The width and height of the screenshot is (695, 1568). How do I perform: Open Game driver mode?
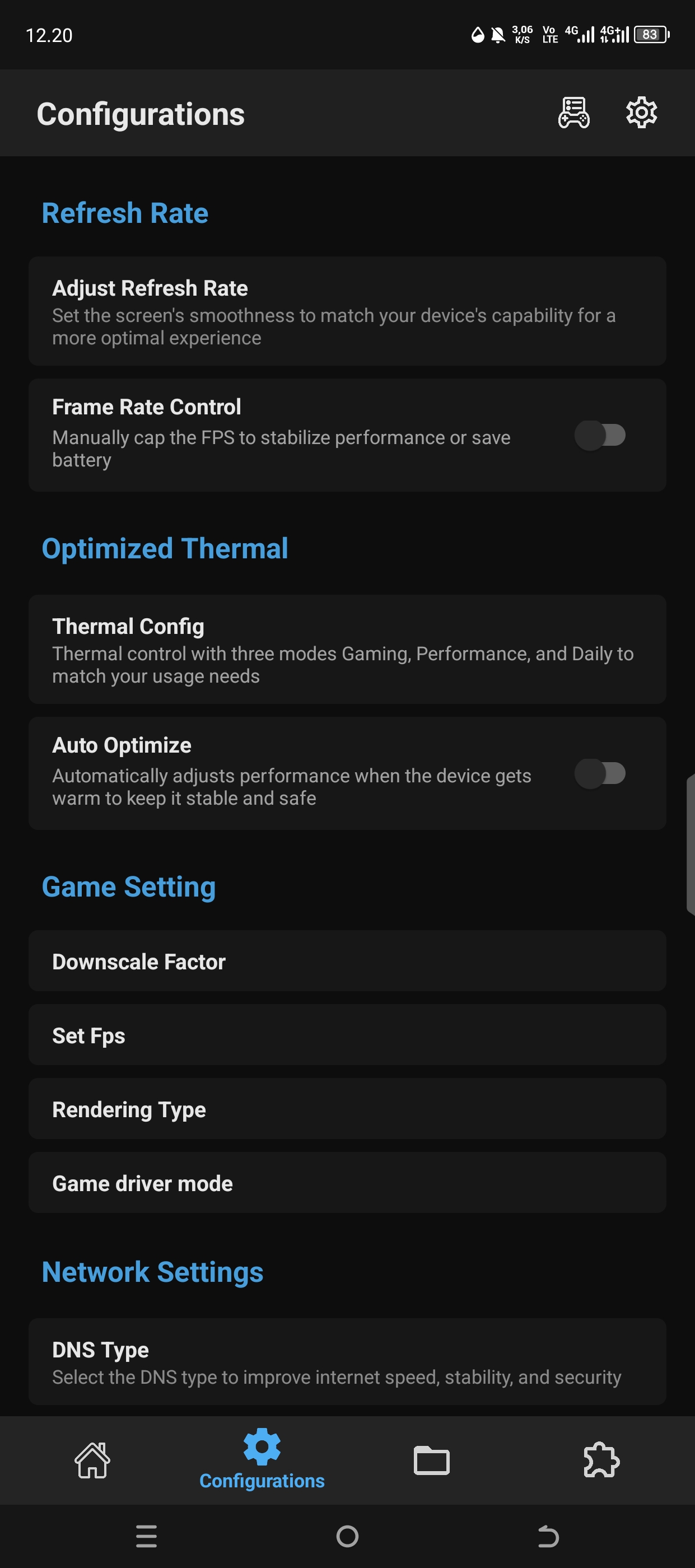[347, 1183]
